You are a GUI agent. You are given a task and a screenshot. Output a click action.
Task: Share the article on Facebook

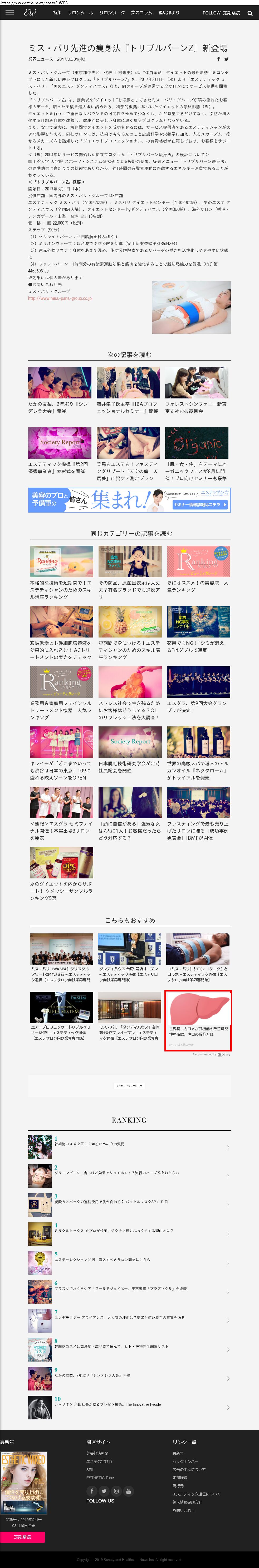pyautogui.click(x=219, y=59)
